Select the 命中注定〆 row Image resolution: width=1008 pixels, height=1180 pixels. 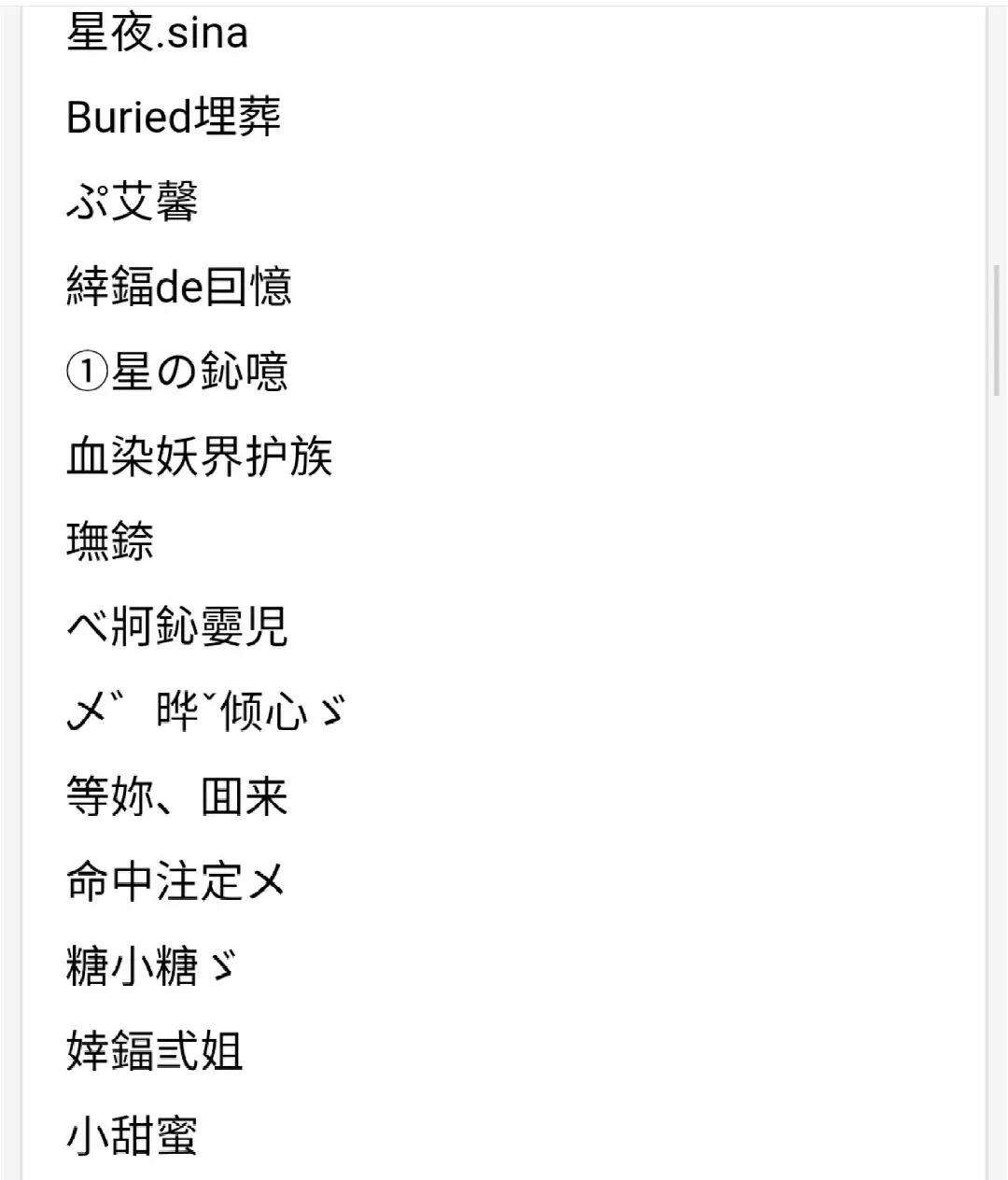pyautogui.click(x=175, y=882)
